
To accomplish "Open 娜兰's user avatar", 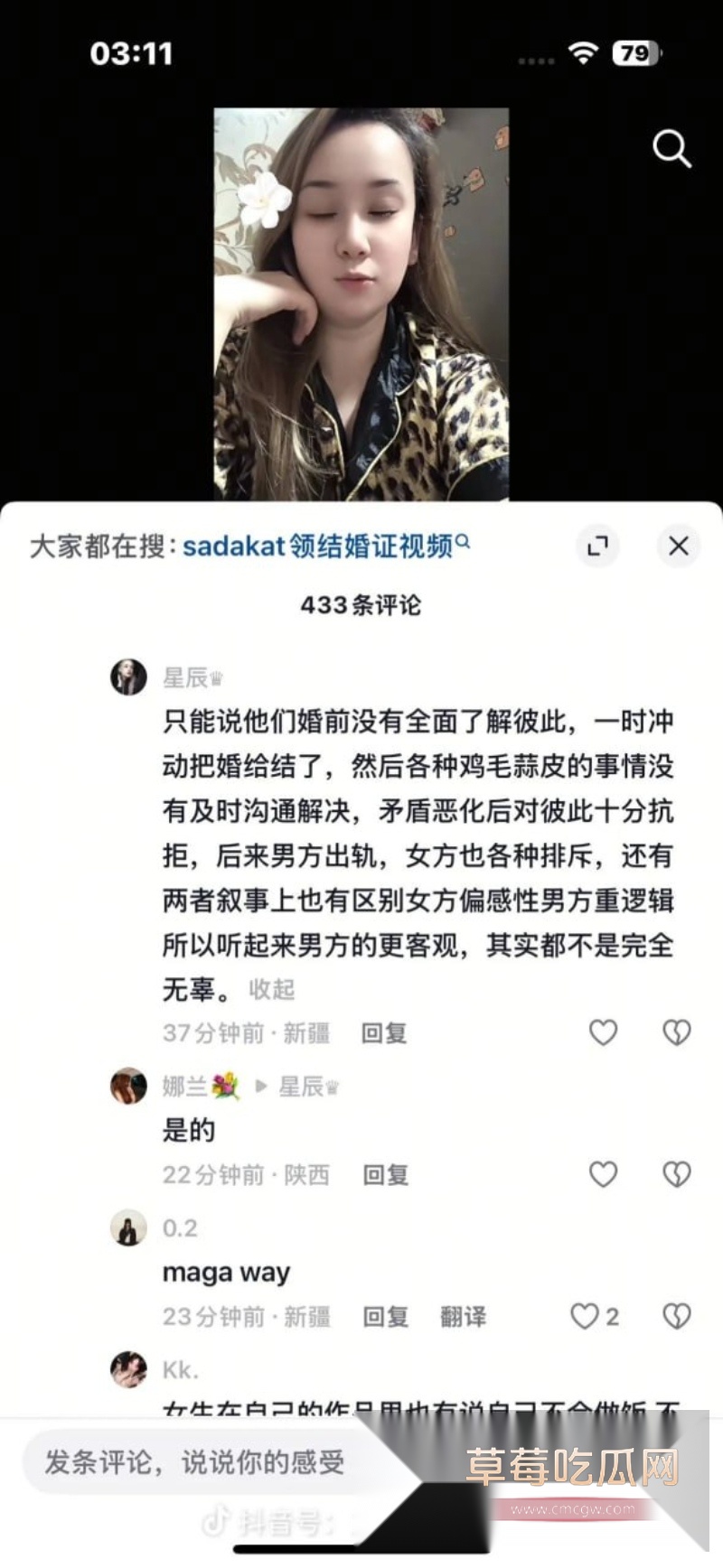I will [x=127, y=1087].
